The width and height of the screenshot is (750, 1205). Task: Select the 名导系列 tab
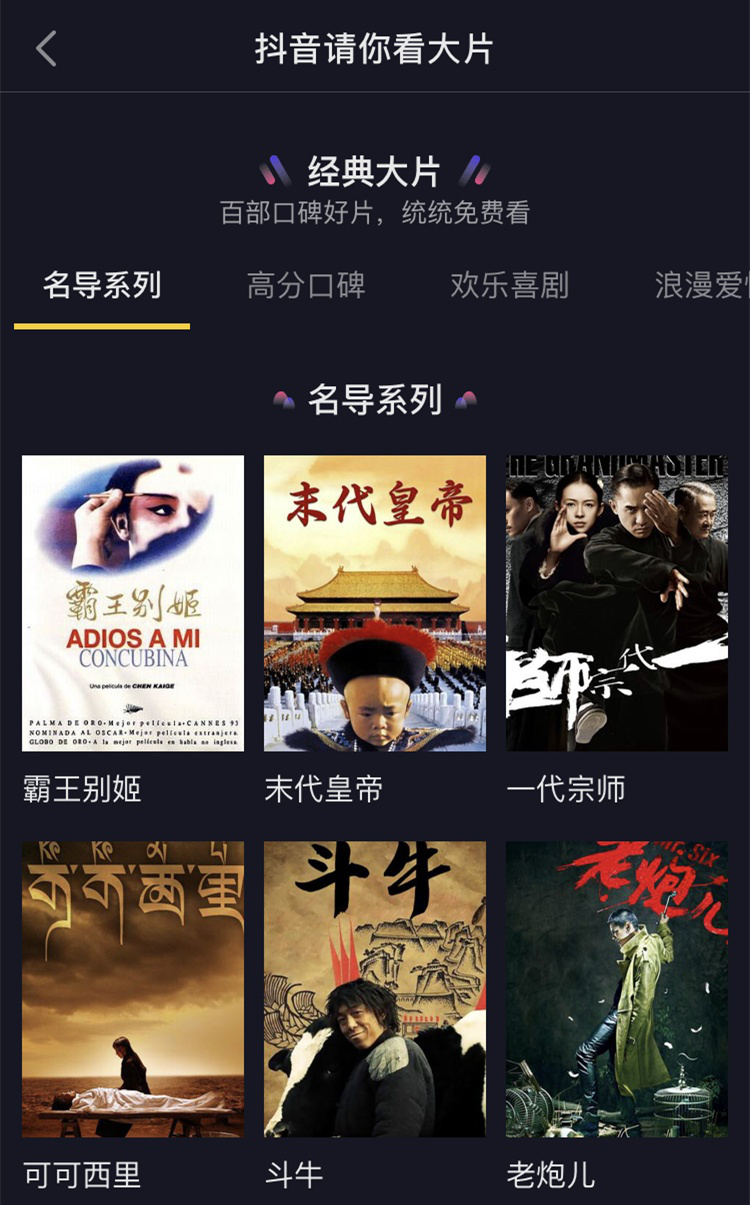click(102, 286)
